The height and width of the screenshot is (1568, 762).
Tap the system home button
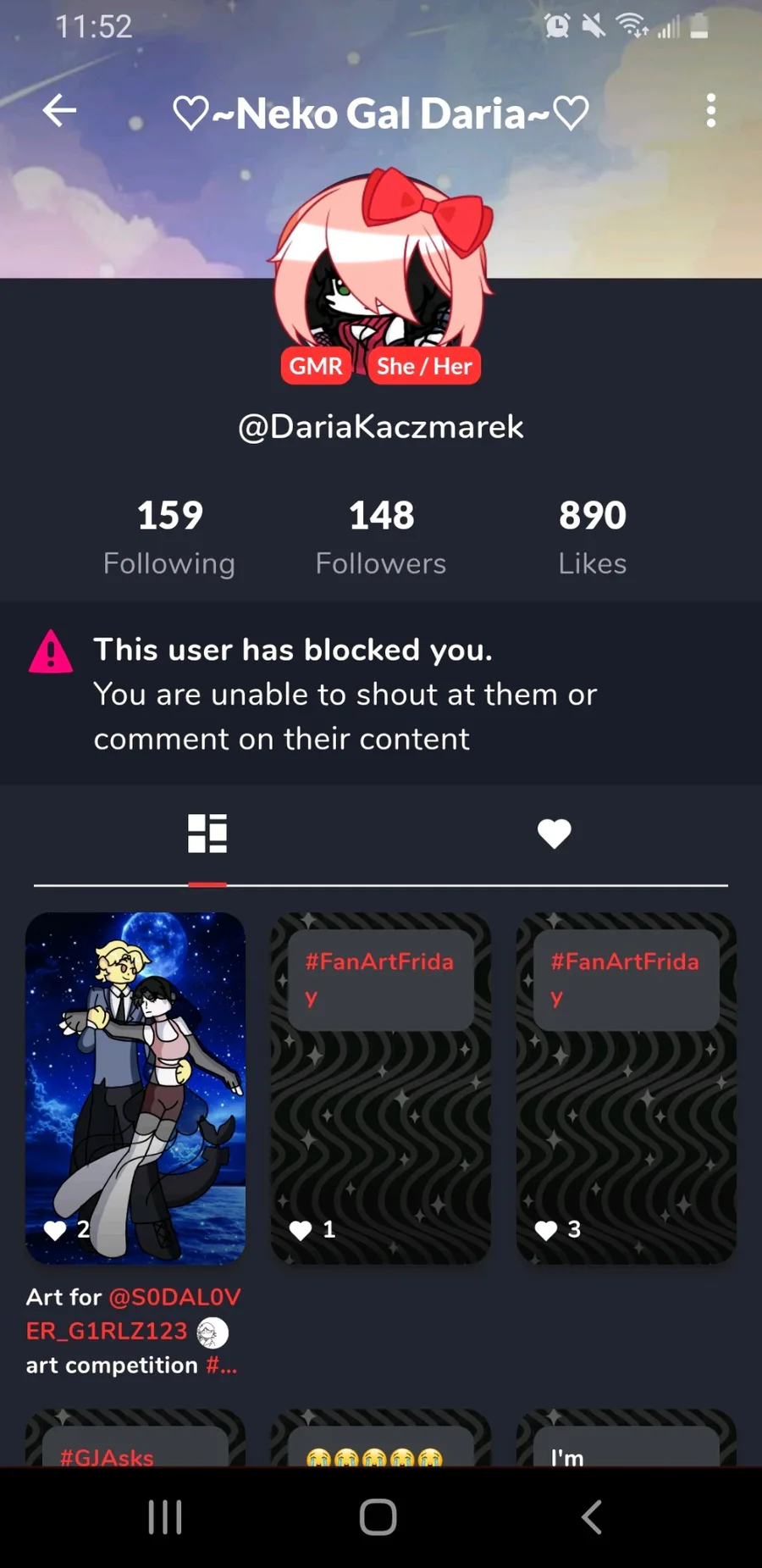click(378, 1517)
